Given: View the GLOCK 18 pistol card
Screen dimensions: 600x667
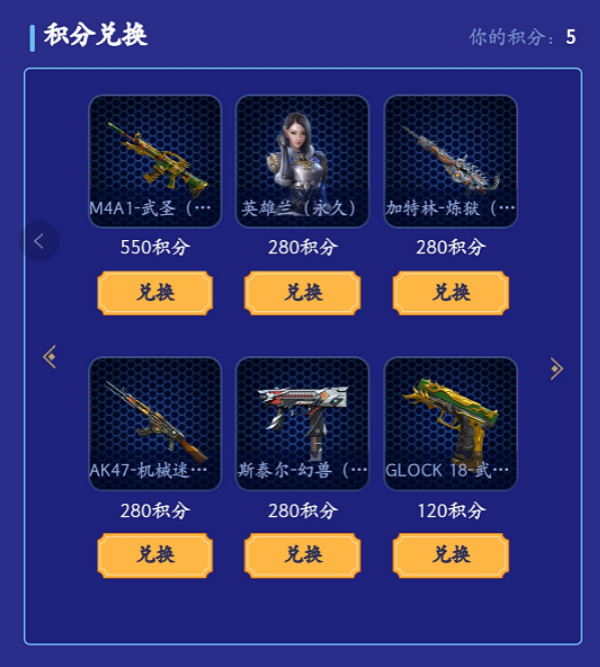Looking at the screenshot, I should 450,423.
